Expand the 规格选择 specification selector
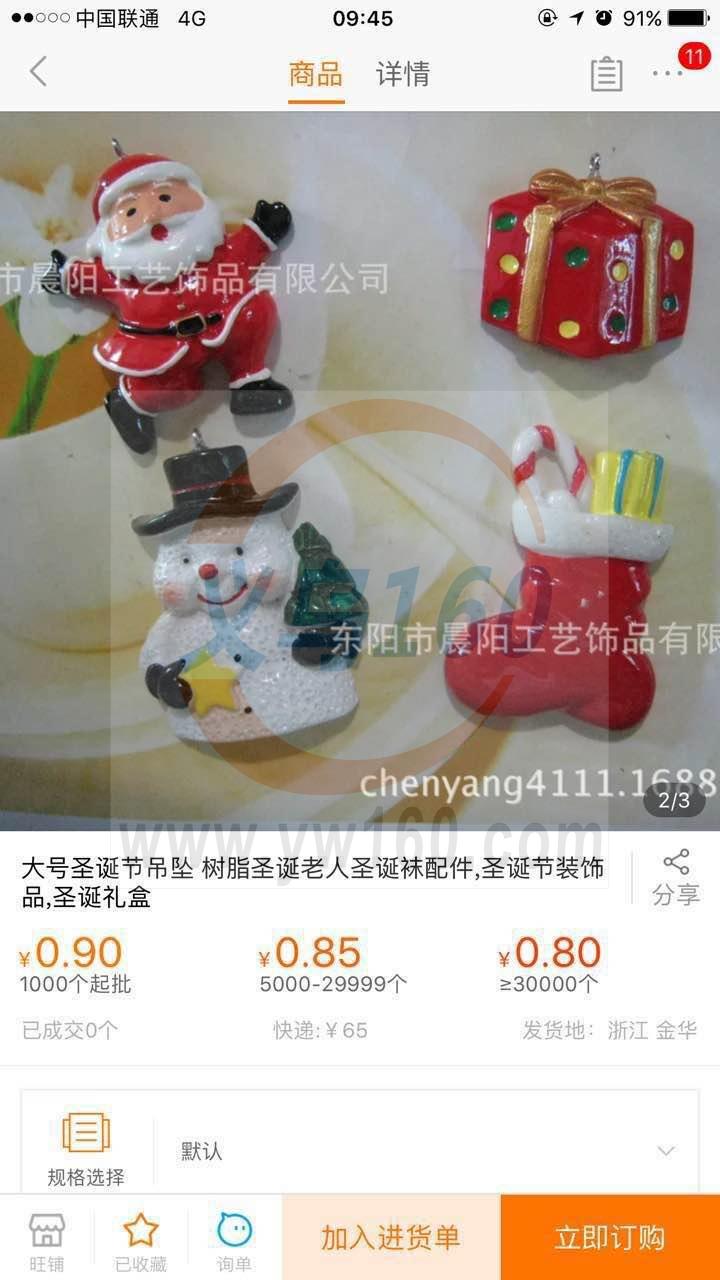This screenshot has height=1280, width=720. [x=360, y=1151]
